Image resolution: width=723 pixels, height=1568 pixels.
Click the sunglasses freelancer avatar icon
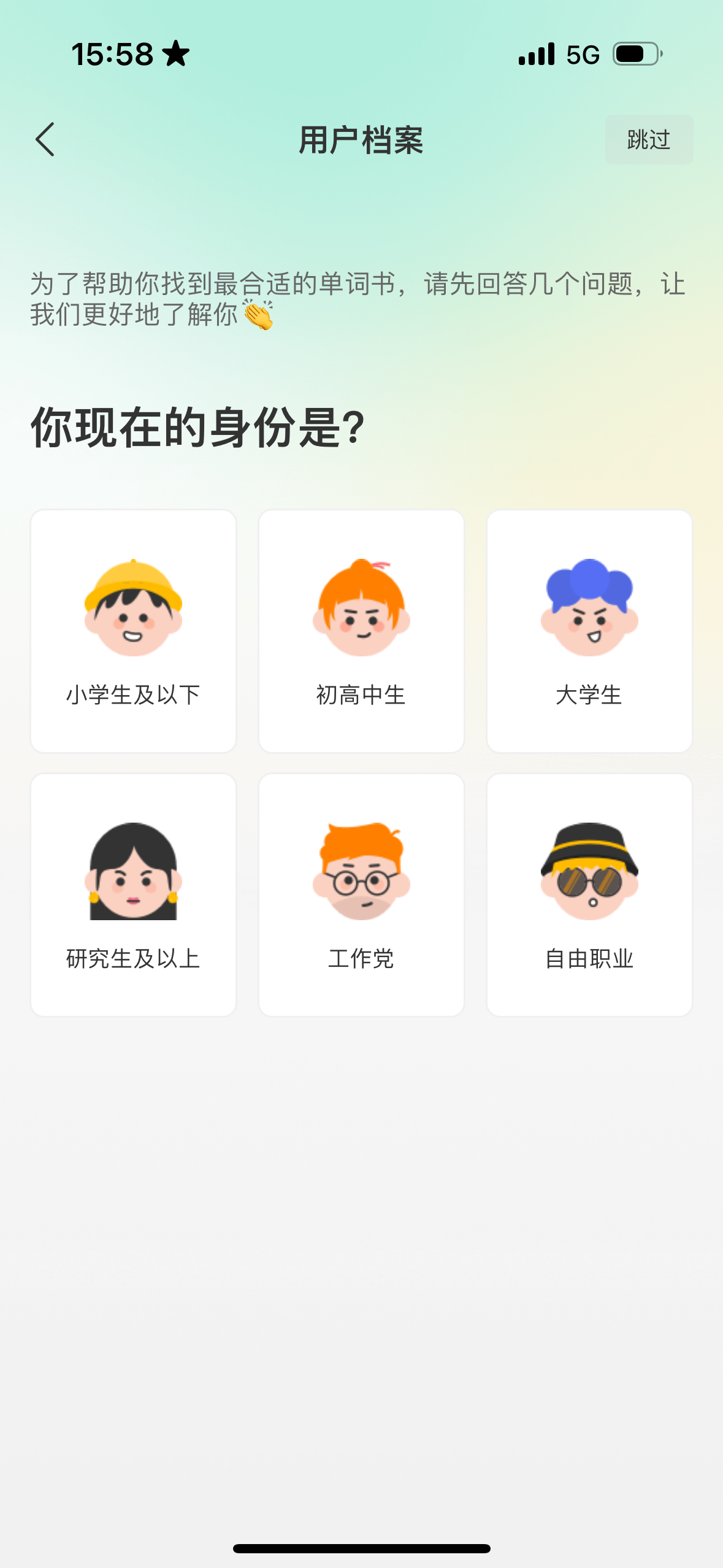coord(589,874)
